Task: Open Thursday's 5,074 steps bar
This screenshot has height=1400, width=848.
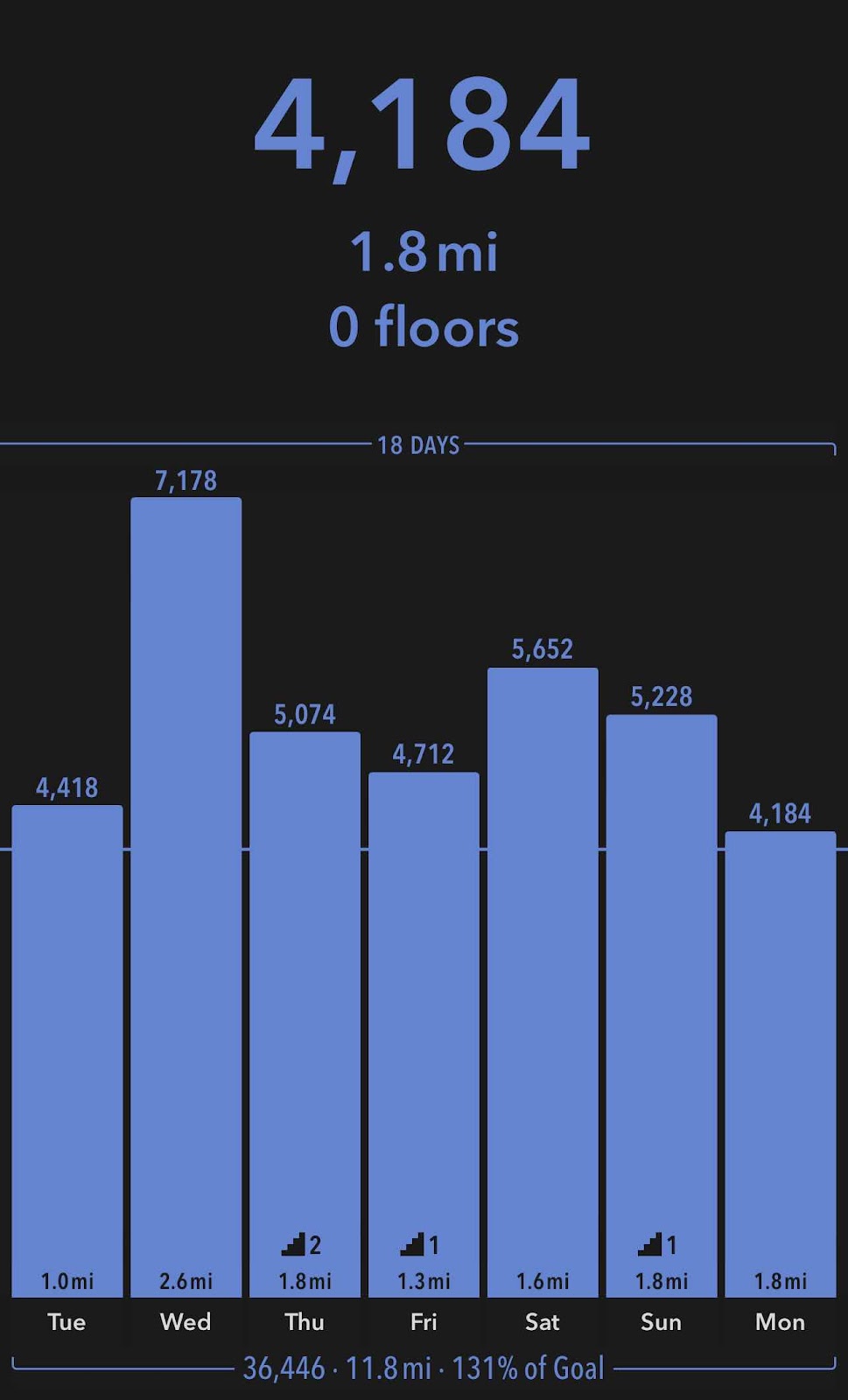Action: [305, 1014]
